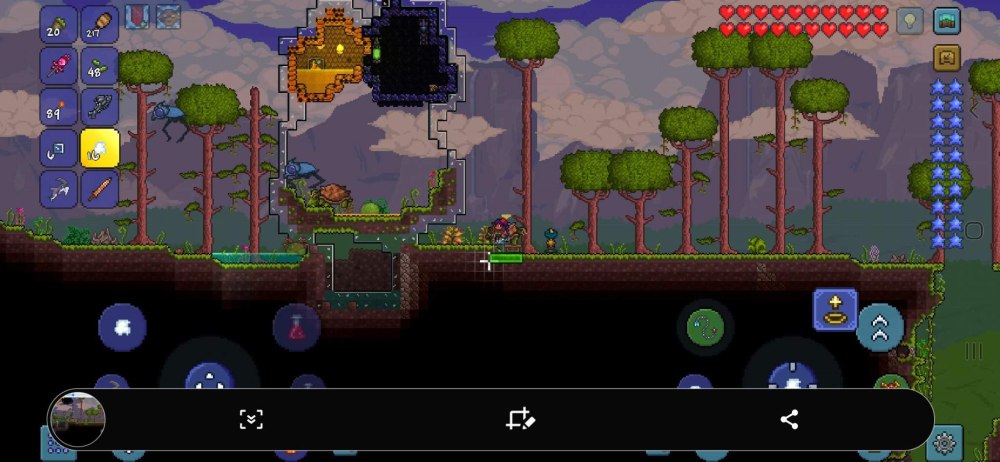
Task: Open the world map
Action: click(946, 21)
